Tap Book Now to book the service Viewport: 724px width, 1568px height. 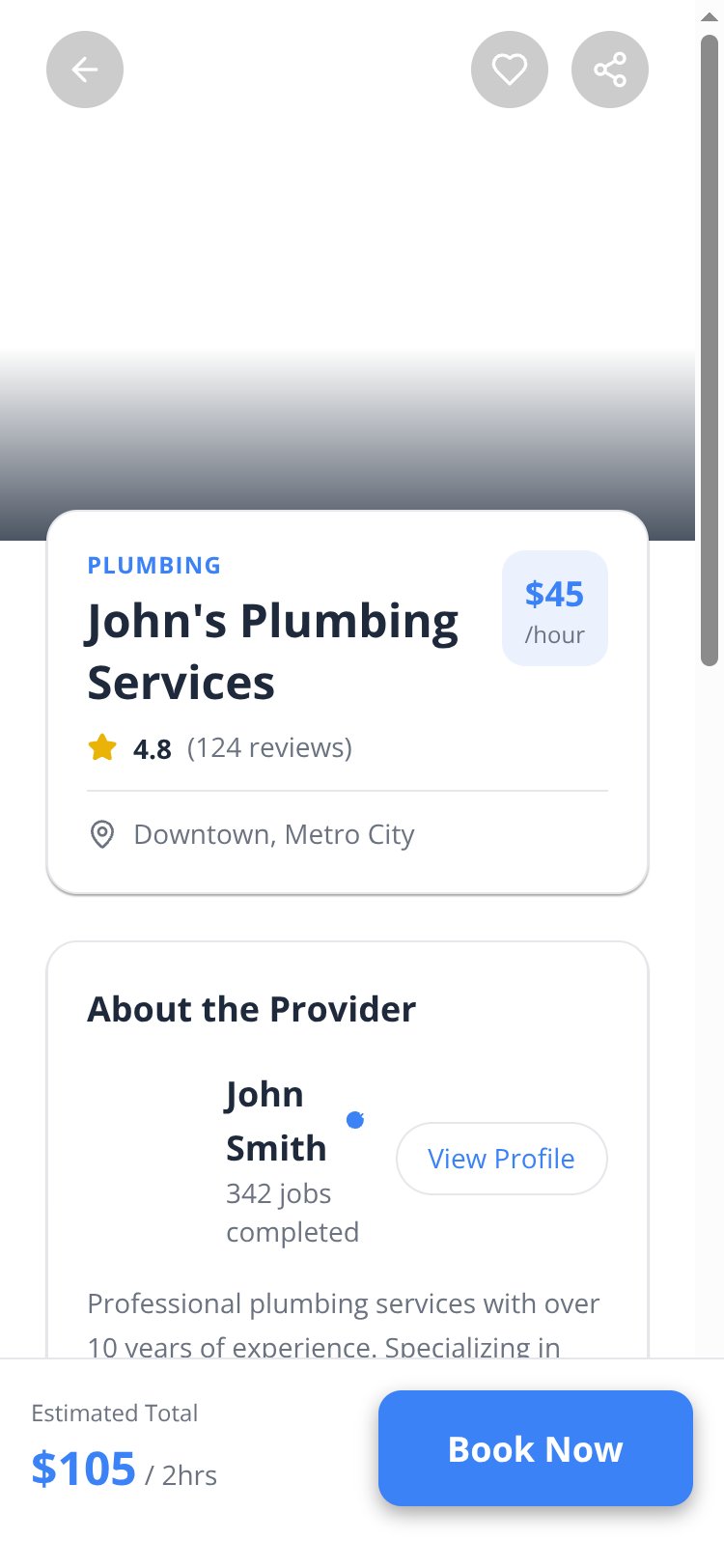(x=536, y=1448)
